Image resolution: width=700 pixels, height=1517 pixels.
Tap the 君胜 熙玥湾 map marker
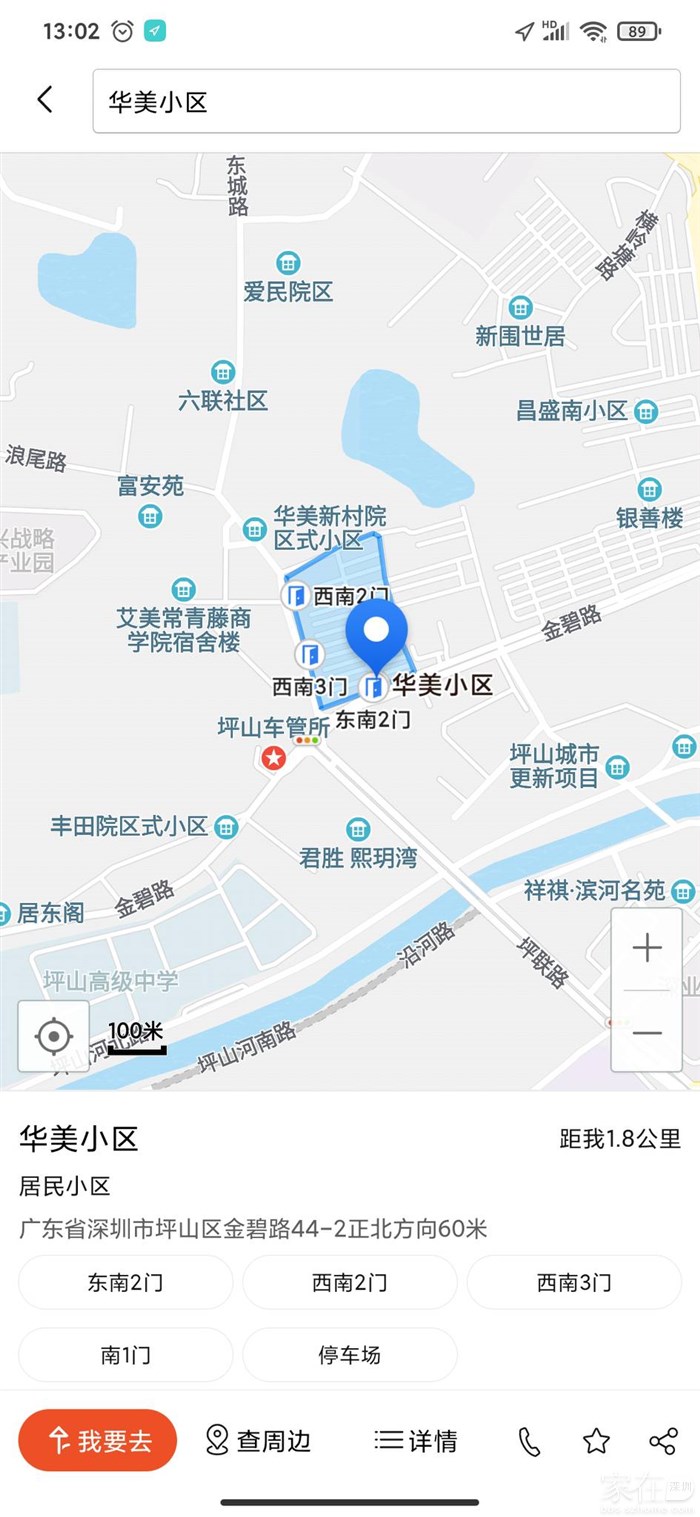coord(358,830)
